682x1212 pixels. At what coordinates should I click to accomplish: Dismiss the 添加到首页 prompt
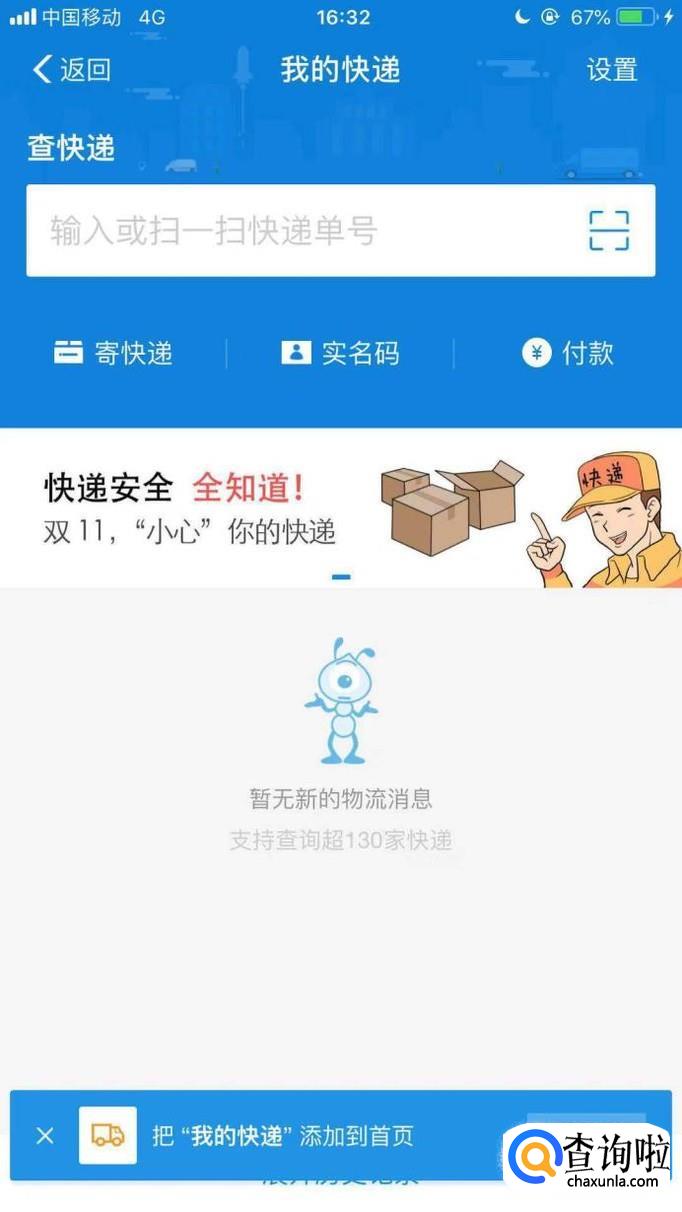pos(45,1135)
